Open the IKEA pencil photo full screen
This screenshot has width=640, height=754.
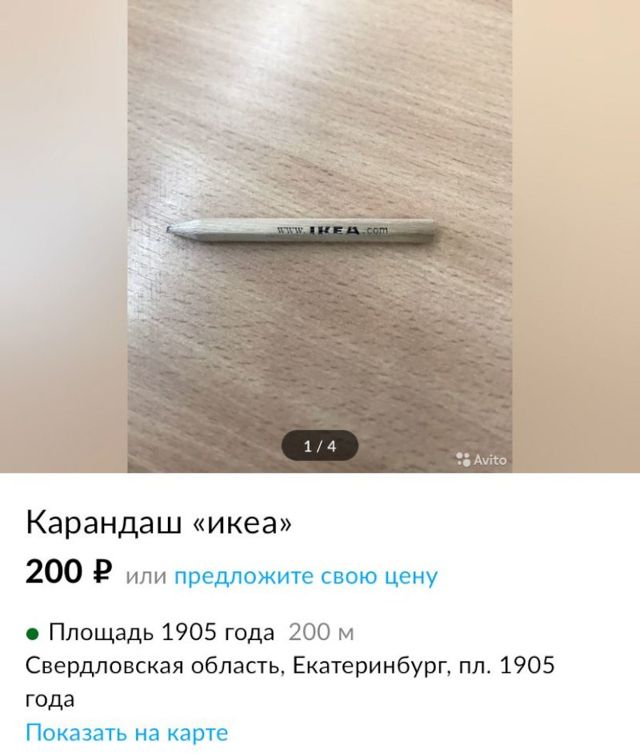point(320,230)
